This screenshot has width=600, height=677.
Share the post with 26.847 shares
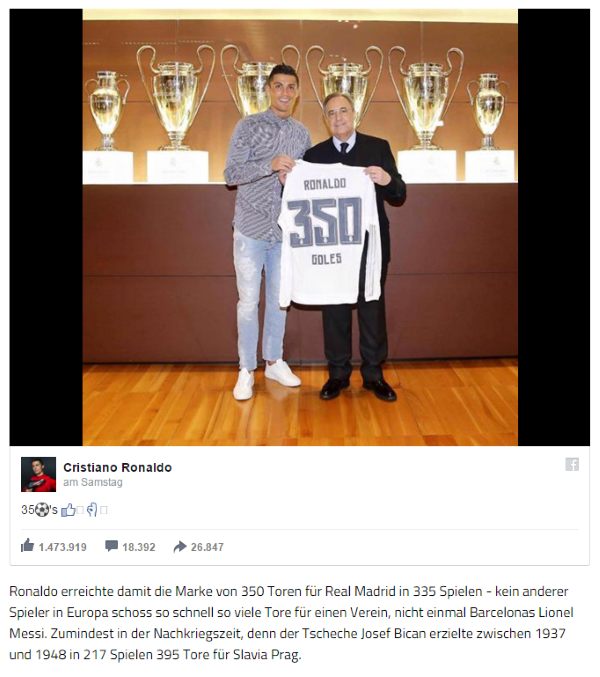point(198,547)
